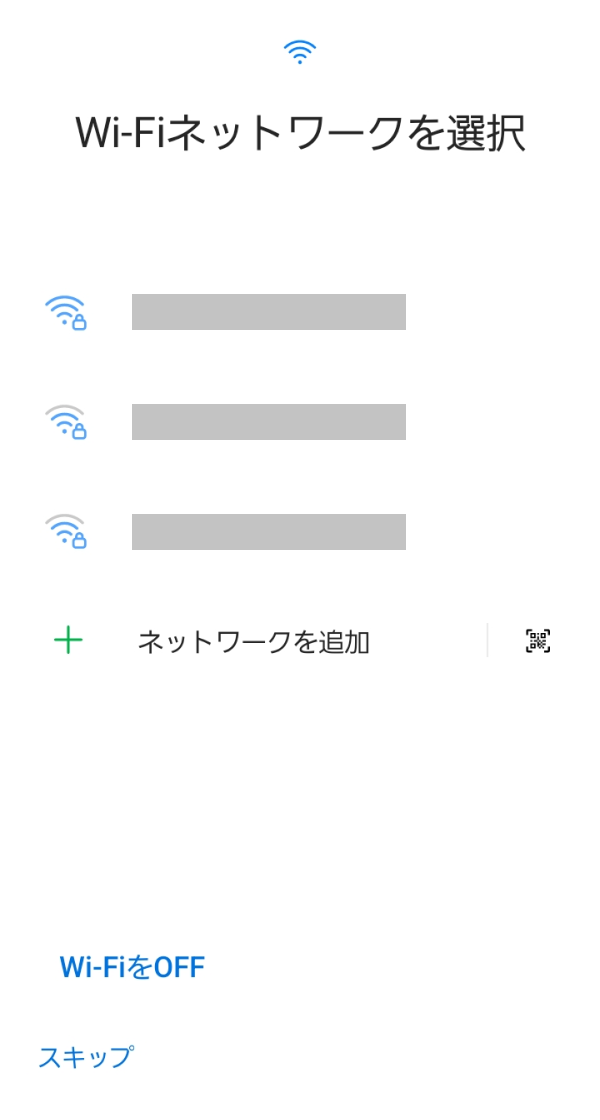
Task: Tap ネットワークを追加 to add a network
Action: coord(253,641)
